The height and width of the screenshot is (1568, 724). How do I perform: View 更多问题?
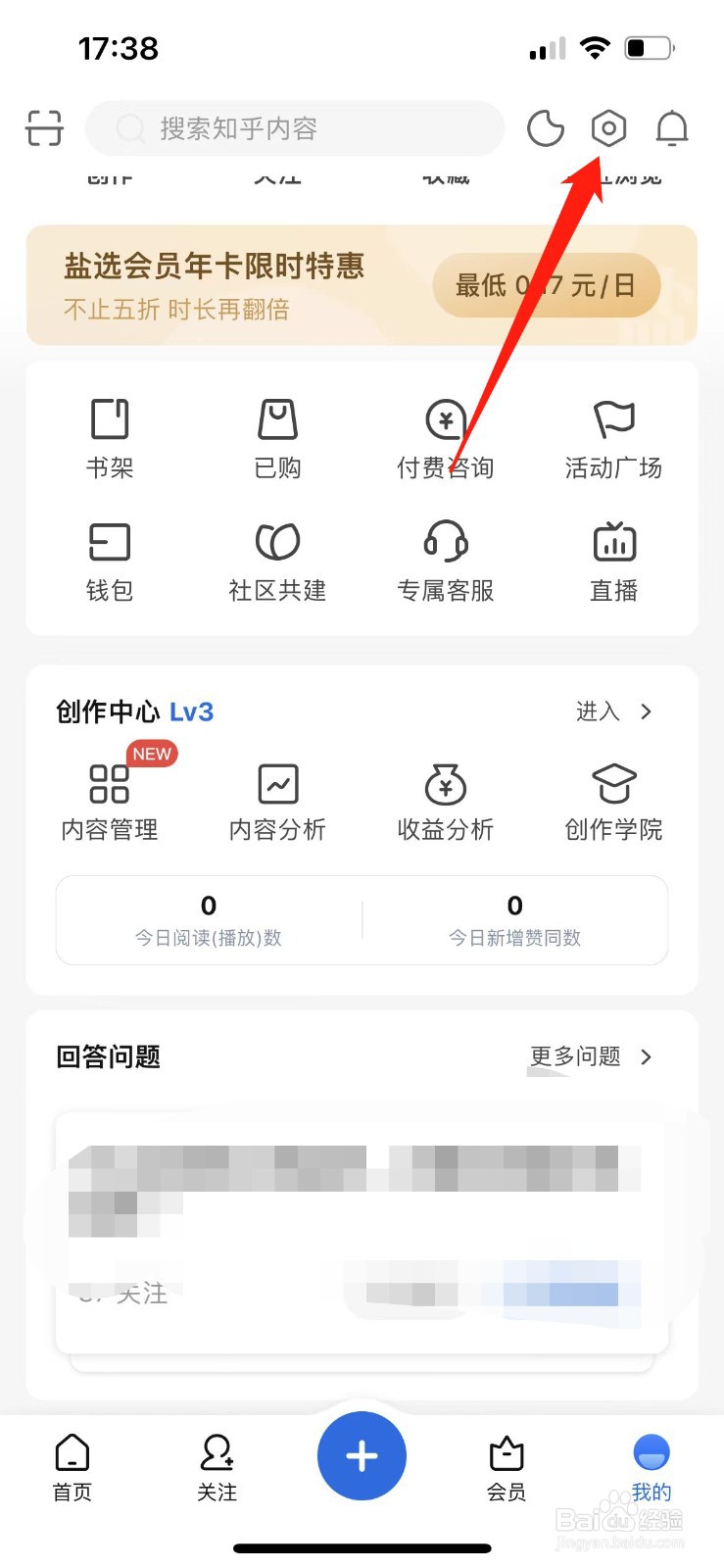click(591, 1056)
